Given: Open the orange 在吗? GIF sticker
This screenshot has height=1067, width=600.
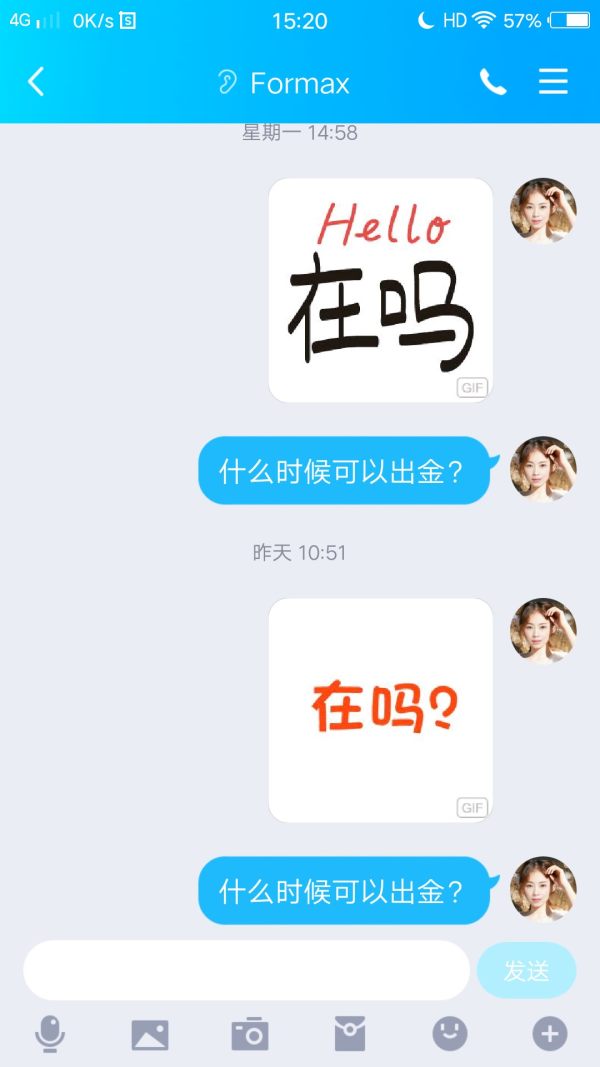Looking at the screenshot, I should tap(380, 710).
